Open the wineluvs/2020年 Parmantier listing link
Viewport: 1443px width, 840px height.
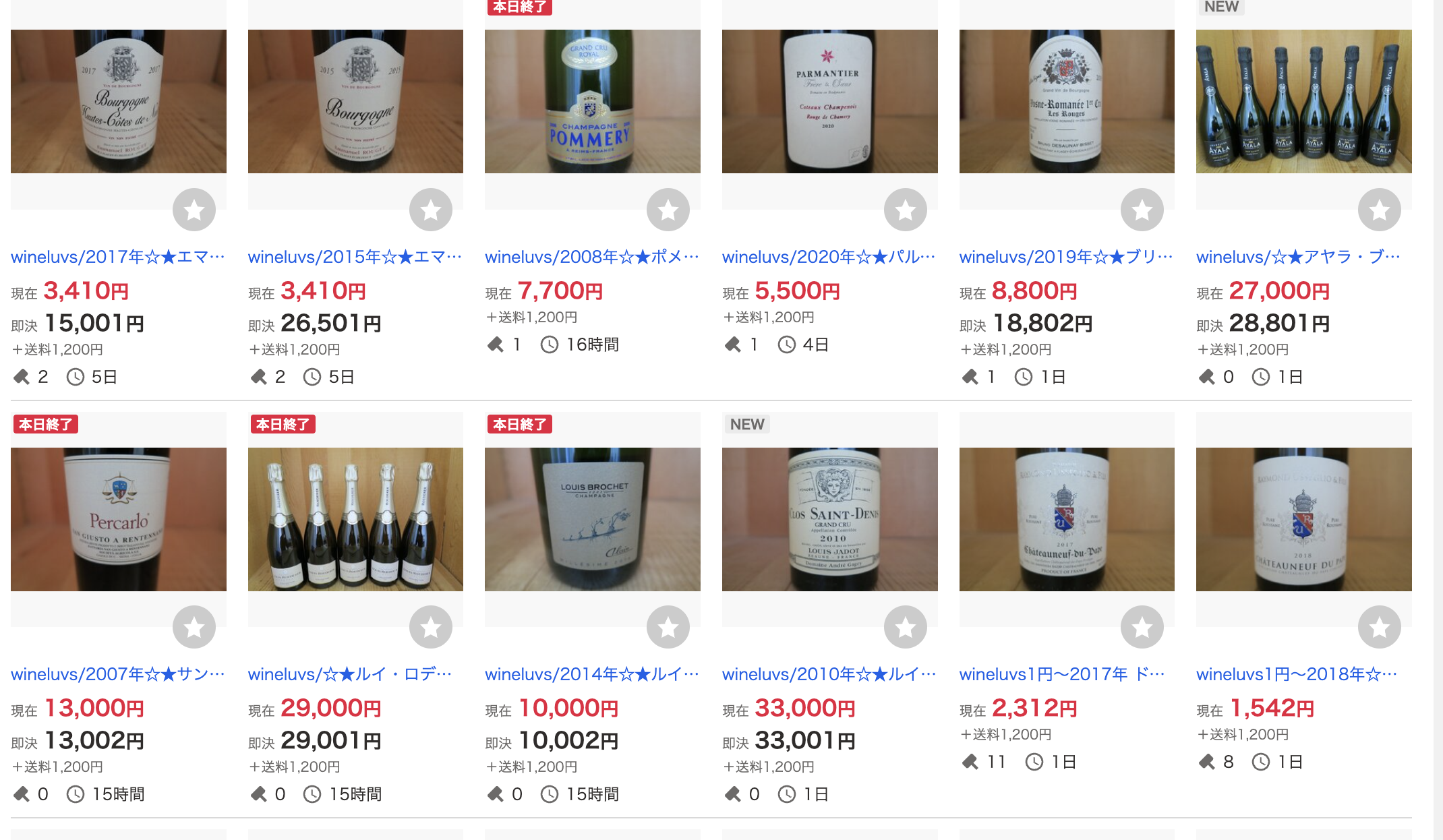pyautogui.click(x=829, y=257)
